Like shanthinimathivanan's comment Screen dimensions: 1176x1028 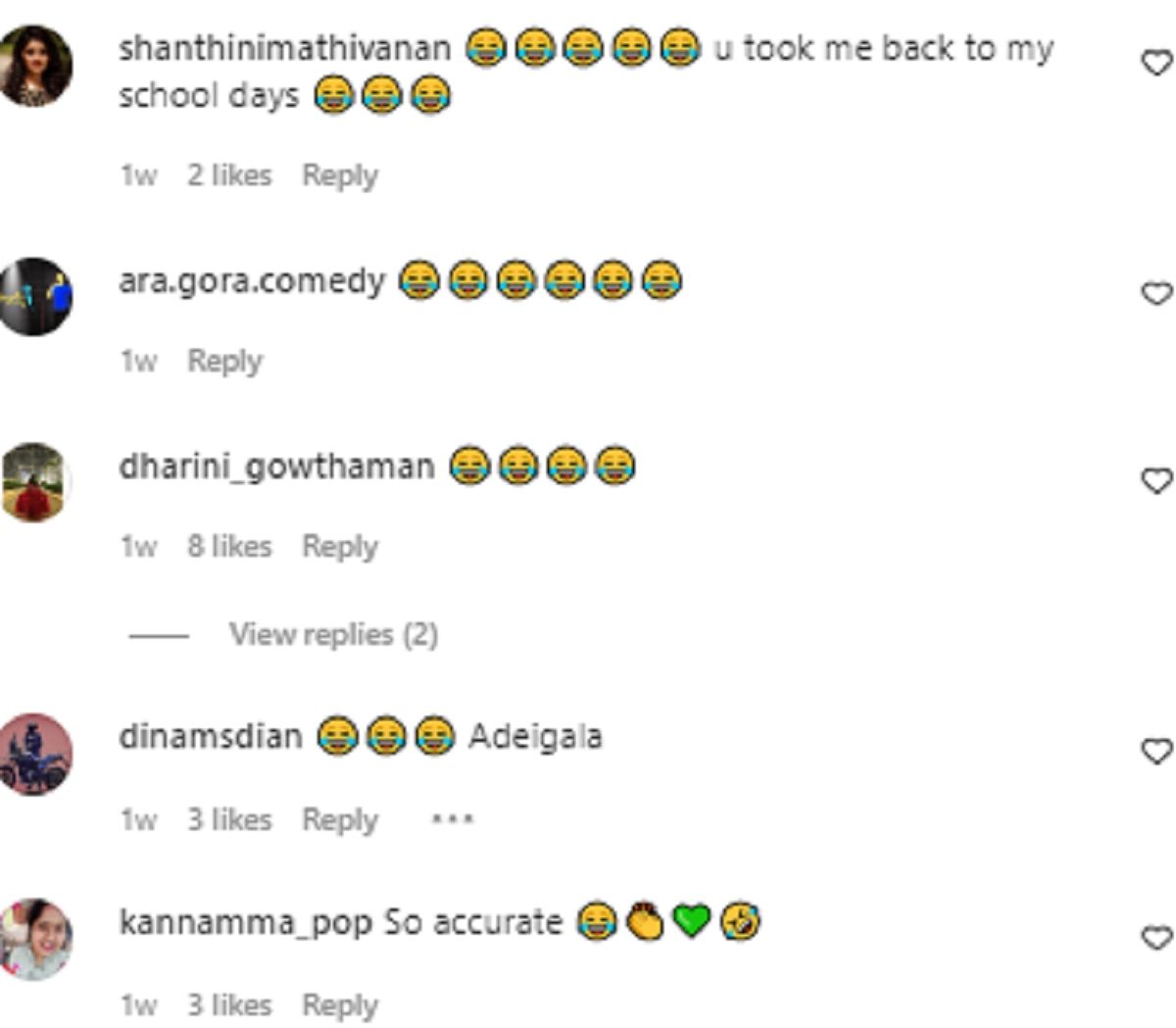coord(1156,64)
